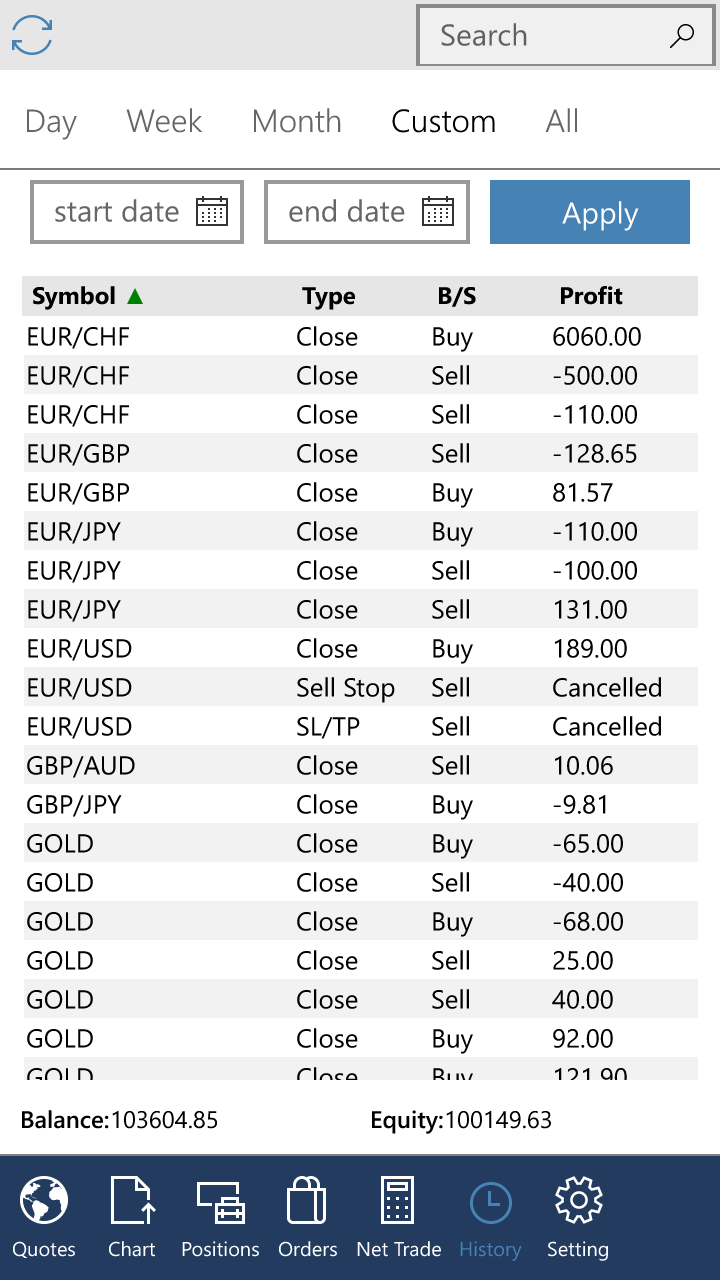720x1280 pixels.
Task: Show All history records
Action: (562, 122)
